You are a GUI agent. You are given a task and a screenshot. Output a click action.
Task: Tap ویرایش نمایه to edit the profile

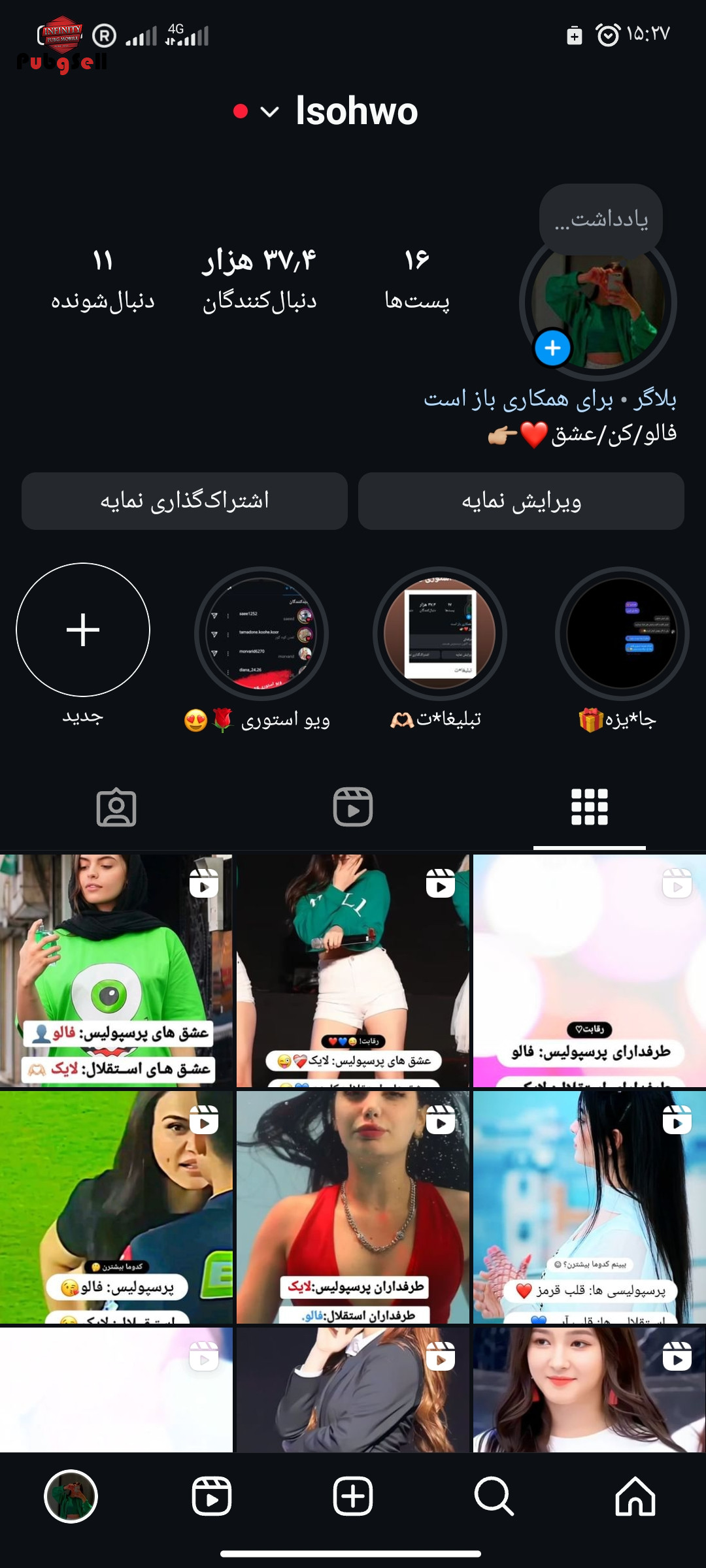tap(521, 501)
